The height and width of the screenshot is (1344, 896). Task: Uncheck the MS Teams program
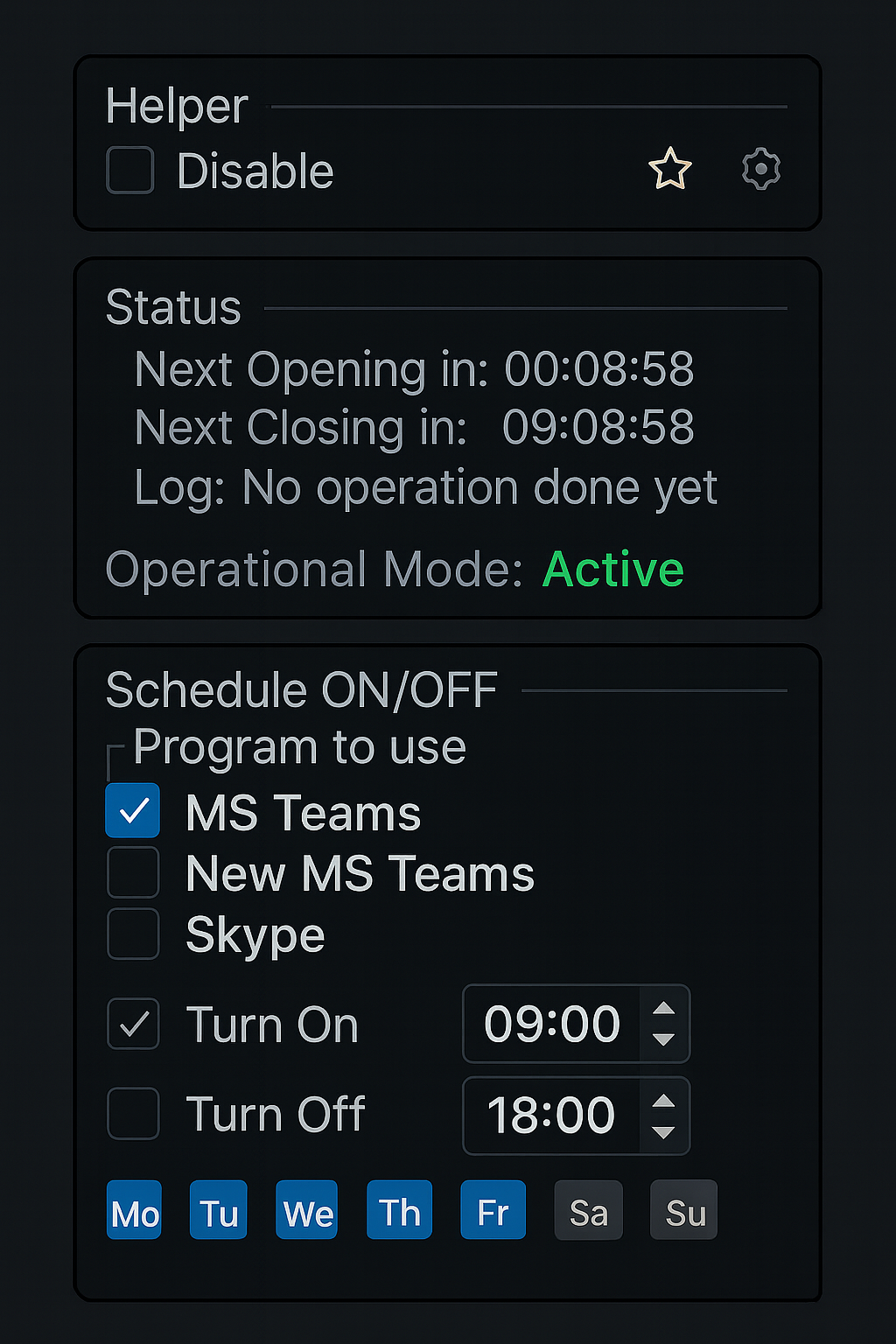coord(133,811)
